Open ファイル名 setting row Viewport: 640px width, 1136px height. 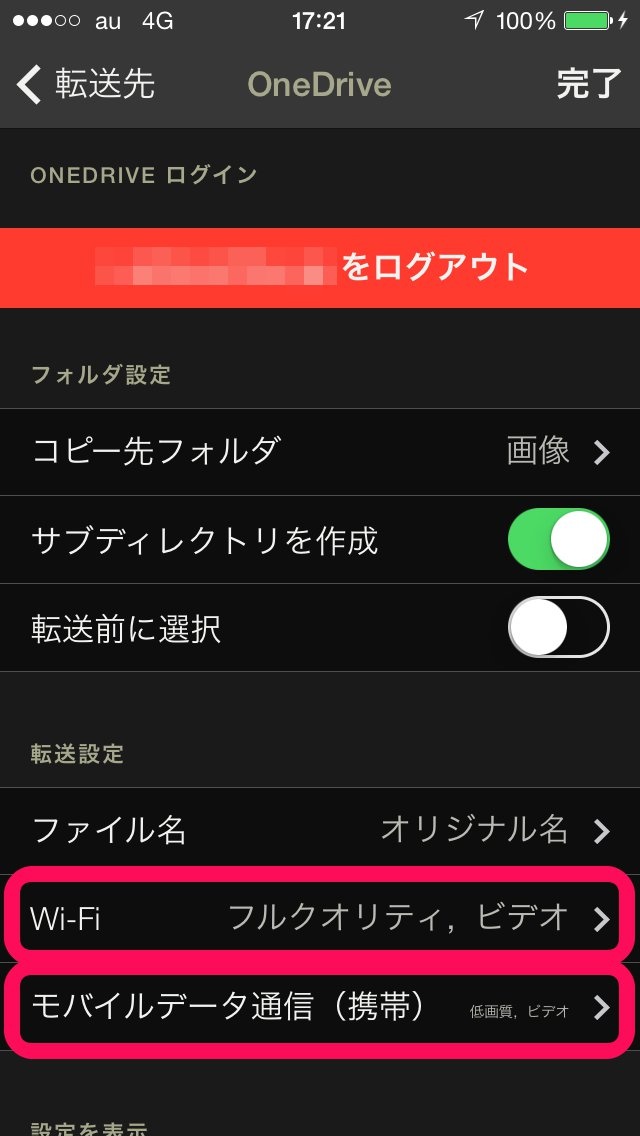(x=320, y=830)
